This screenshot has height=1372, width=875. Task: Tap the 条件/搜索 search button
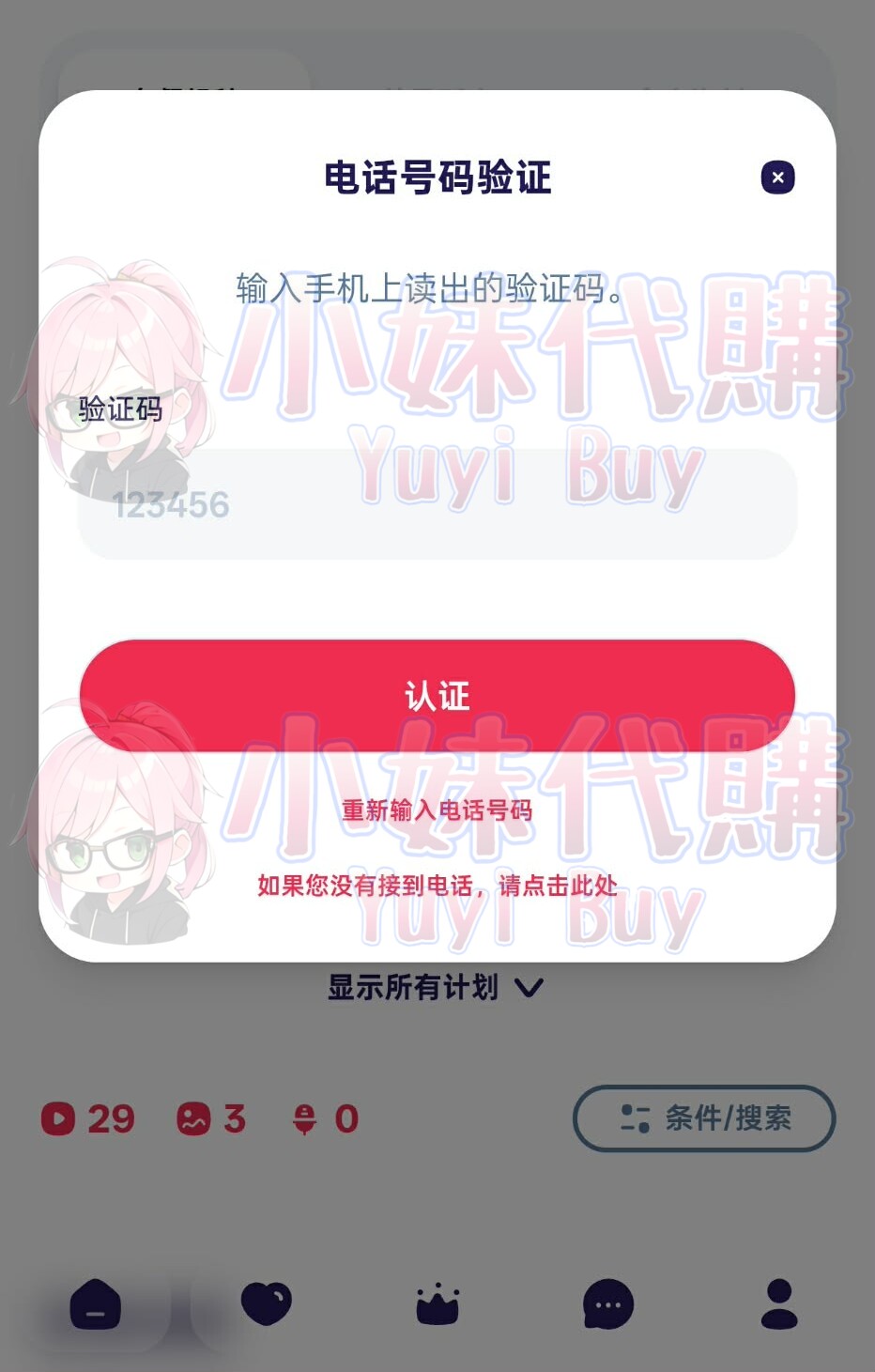[704, 1118]
